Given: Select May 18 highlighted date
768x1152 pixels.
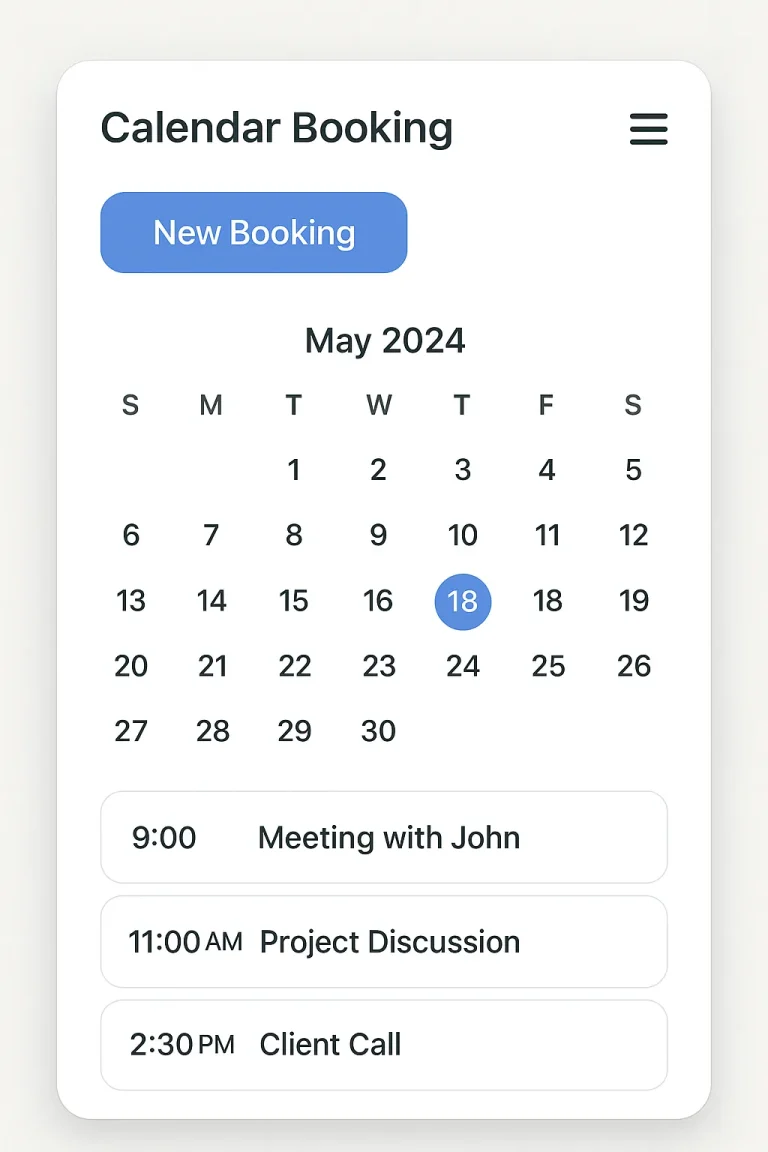Looking at the screenshot, I should click(x=462, y=601).
